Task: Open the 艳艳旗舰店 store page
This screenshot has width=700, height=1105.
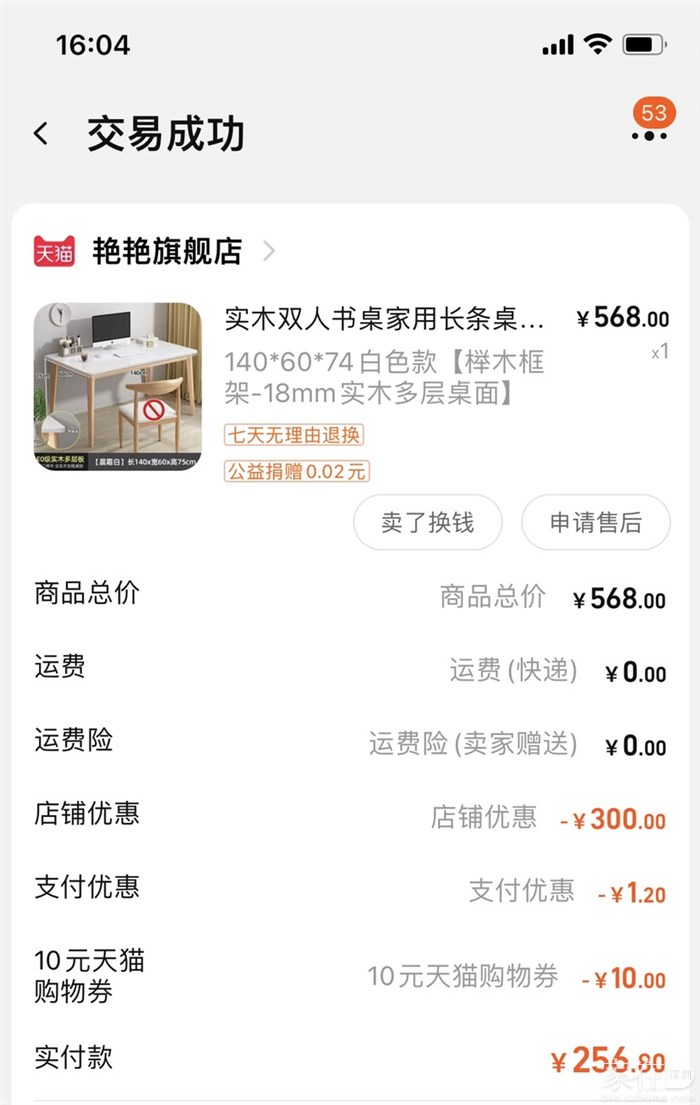Action: tap(167, 251)
